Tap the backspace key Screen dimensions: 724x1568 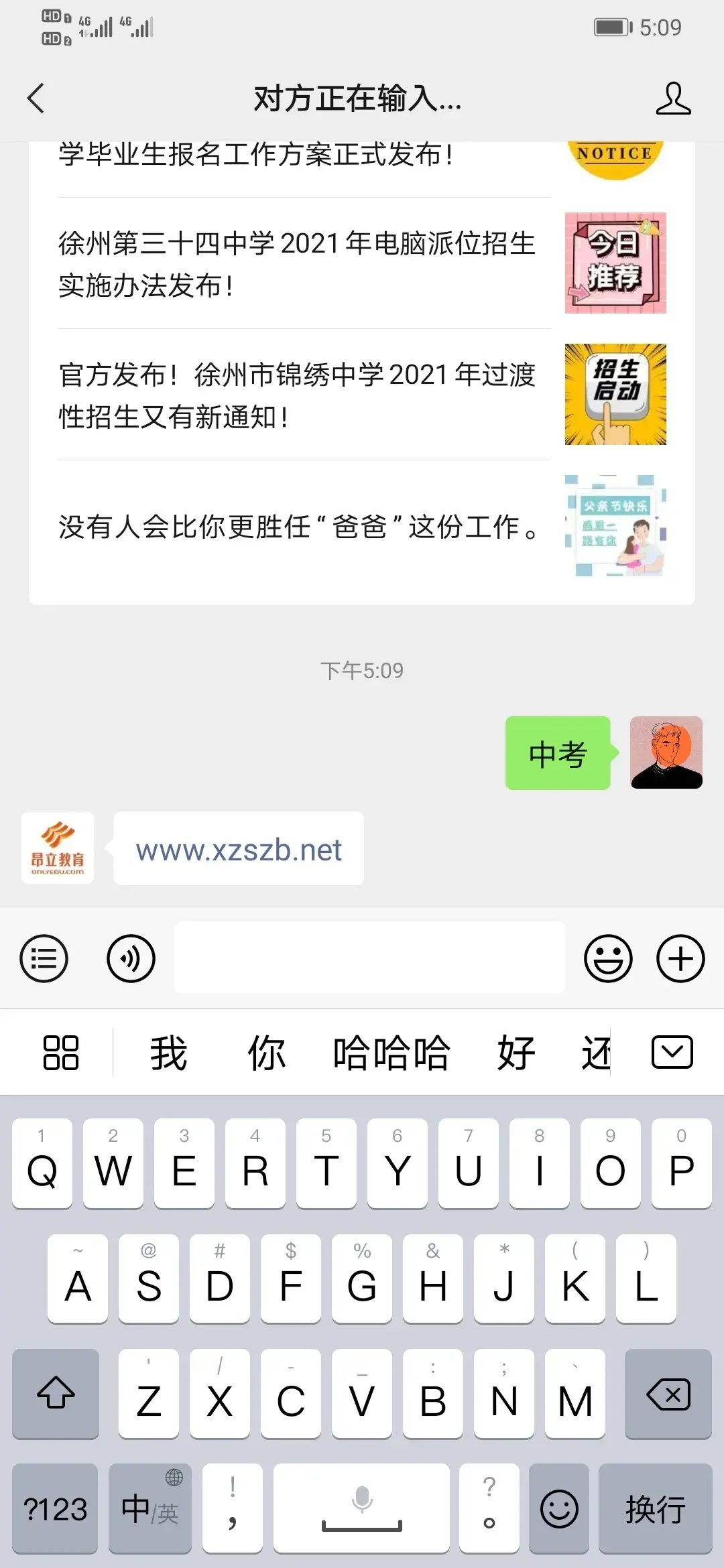coord(668,1394)
